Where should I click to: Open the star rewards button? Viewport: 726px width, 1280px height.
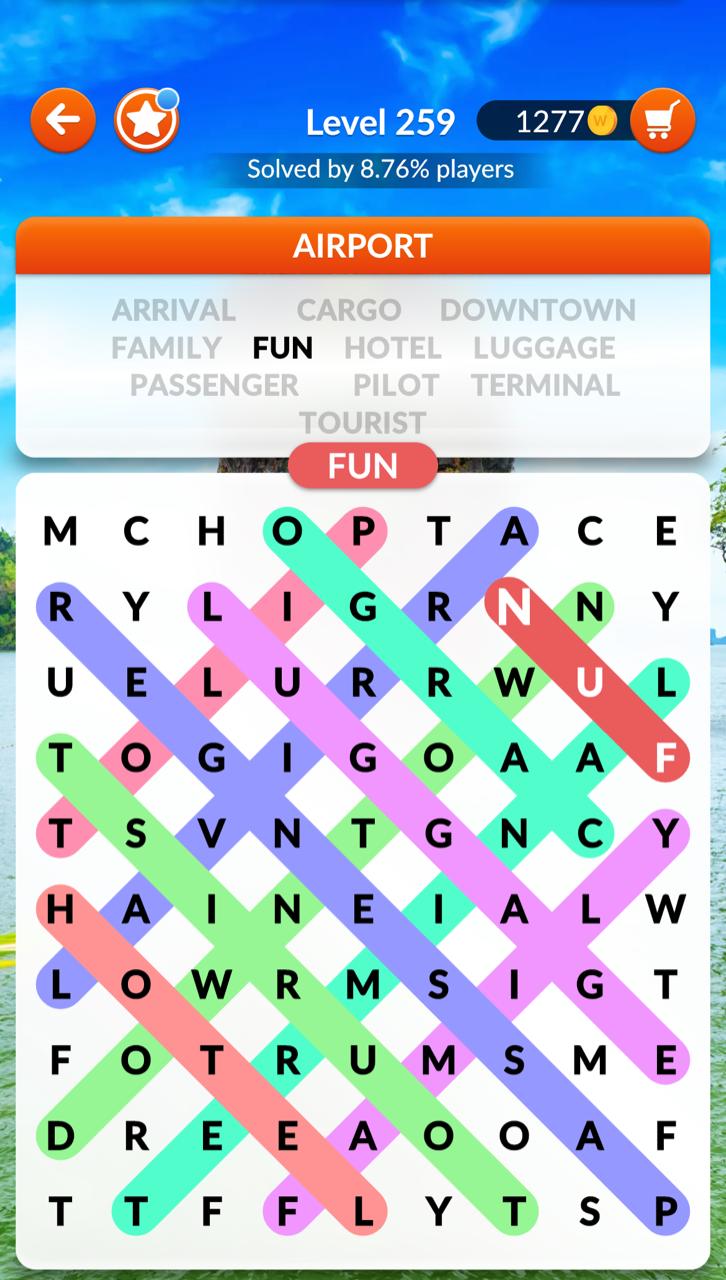point(146,121)
